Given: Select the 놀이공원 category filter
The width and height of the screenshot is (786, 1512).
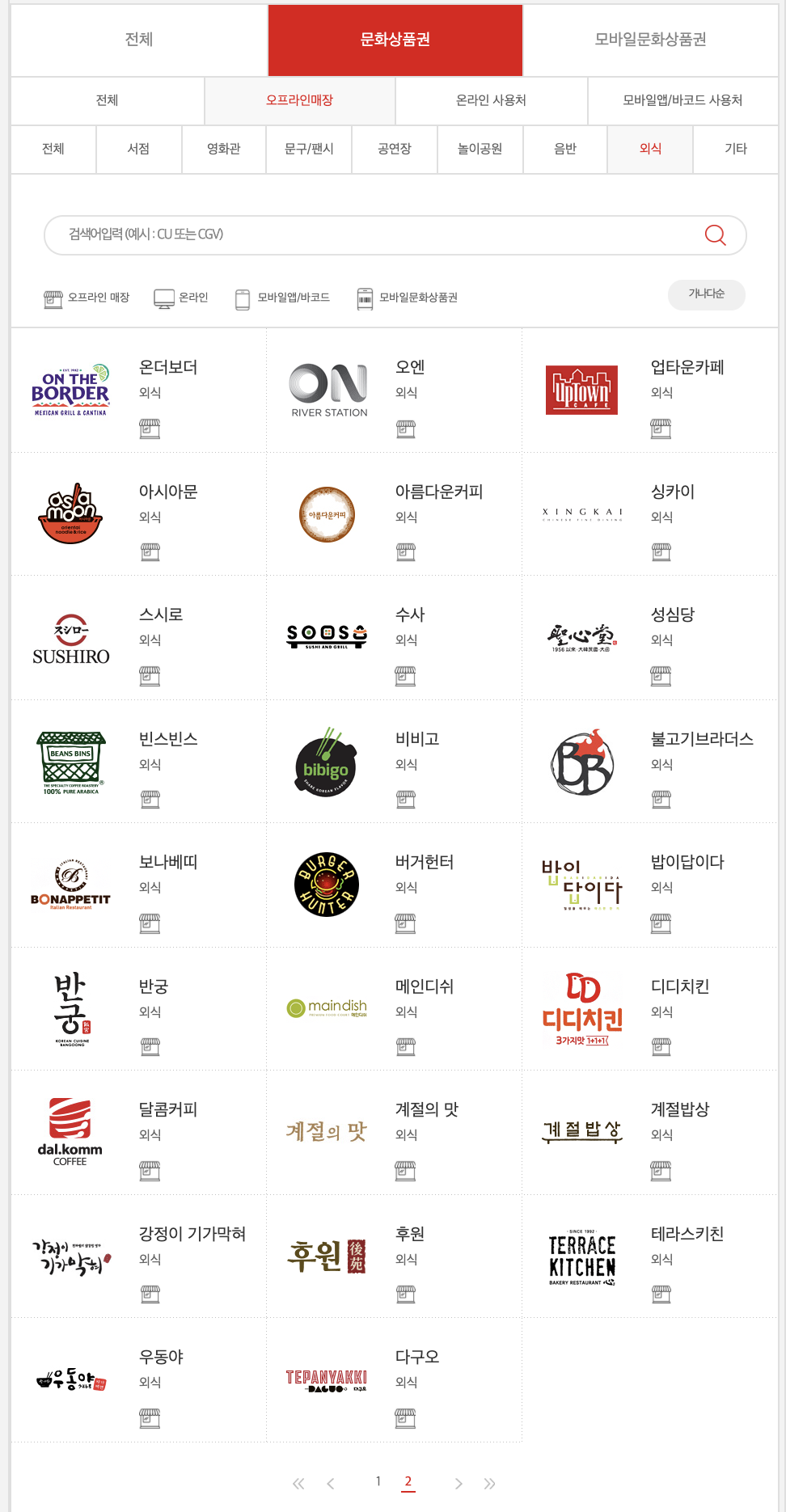Looking at the screenshot, I should point(480,149).
